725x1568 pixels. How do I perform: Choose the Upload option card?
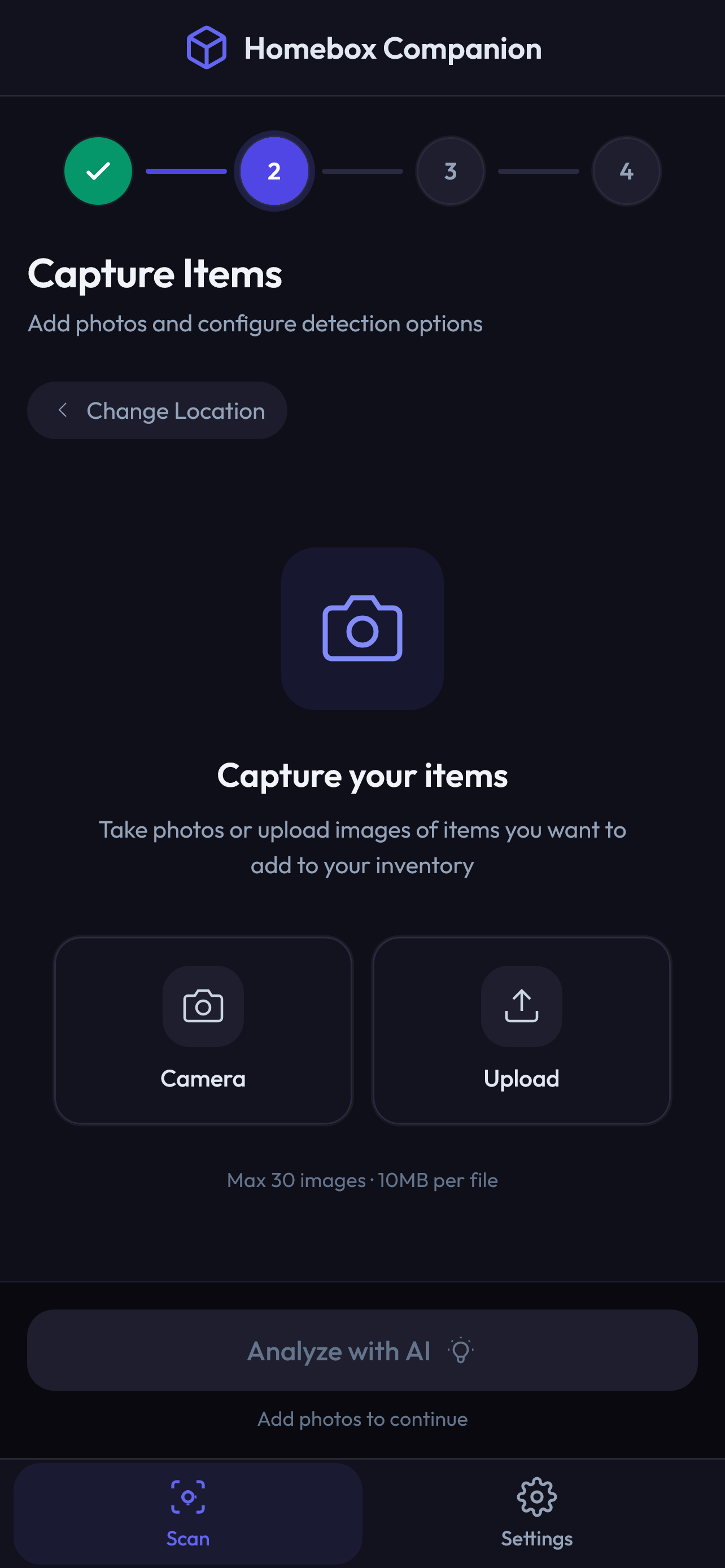522,1031
